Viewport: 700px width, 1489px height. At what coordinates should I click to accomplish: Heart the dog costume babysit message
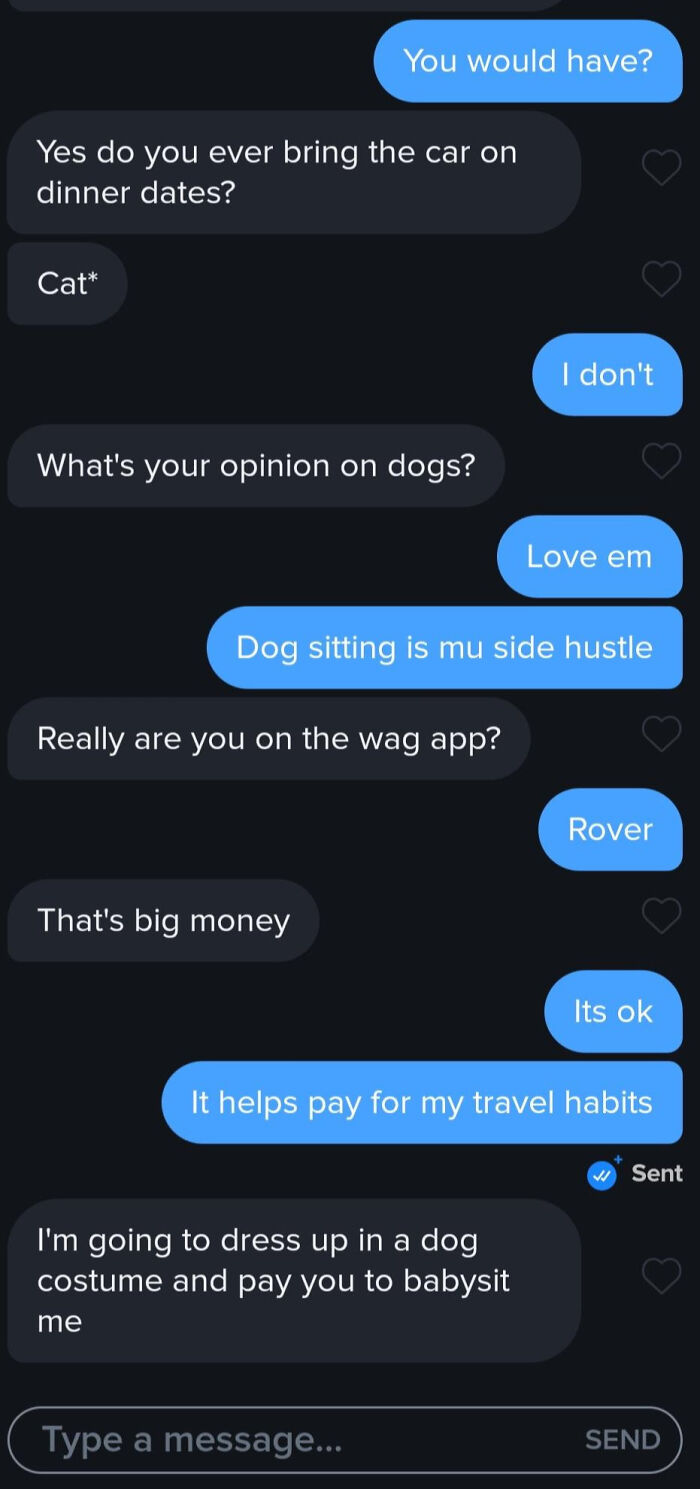tap(660, 1275)
